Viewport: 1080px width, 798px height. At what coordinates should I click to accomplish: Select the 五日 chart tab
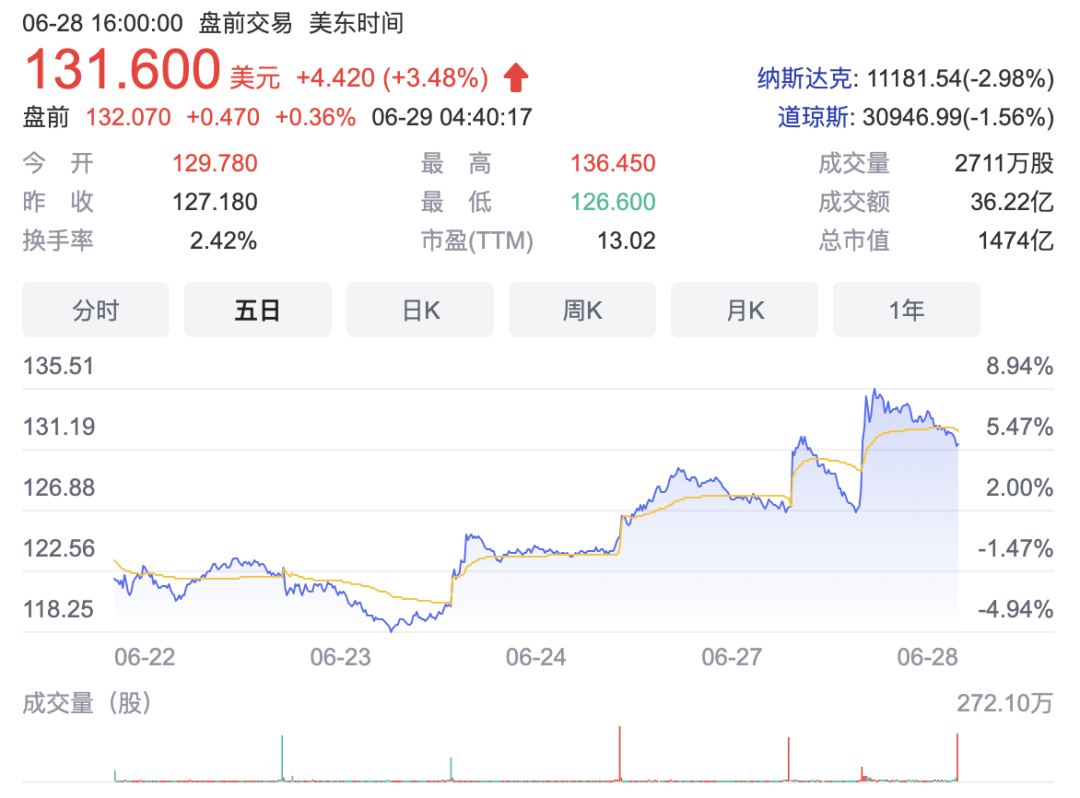[258, 310]
